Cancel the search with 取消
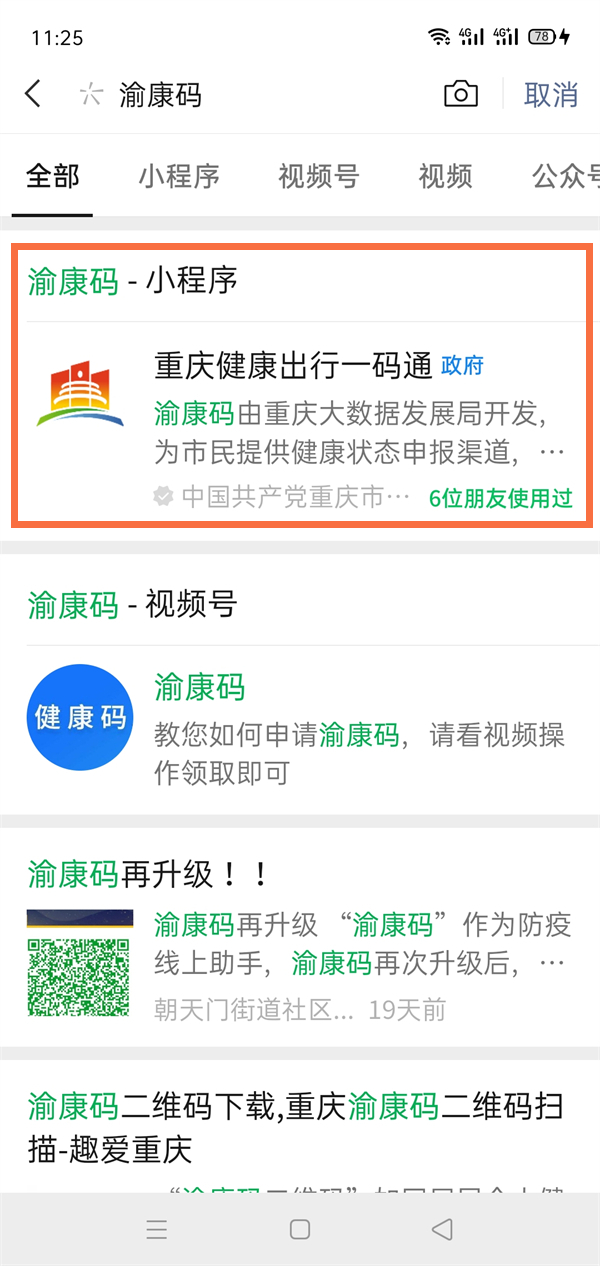This screenshot has height=1266, width=600. click(x=551, y=95)
